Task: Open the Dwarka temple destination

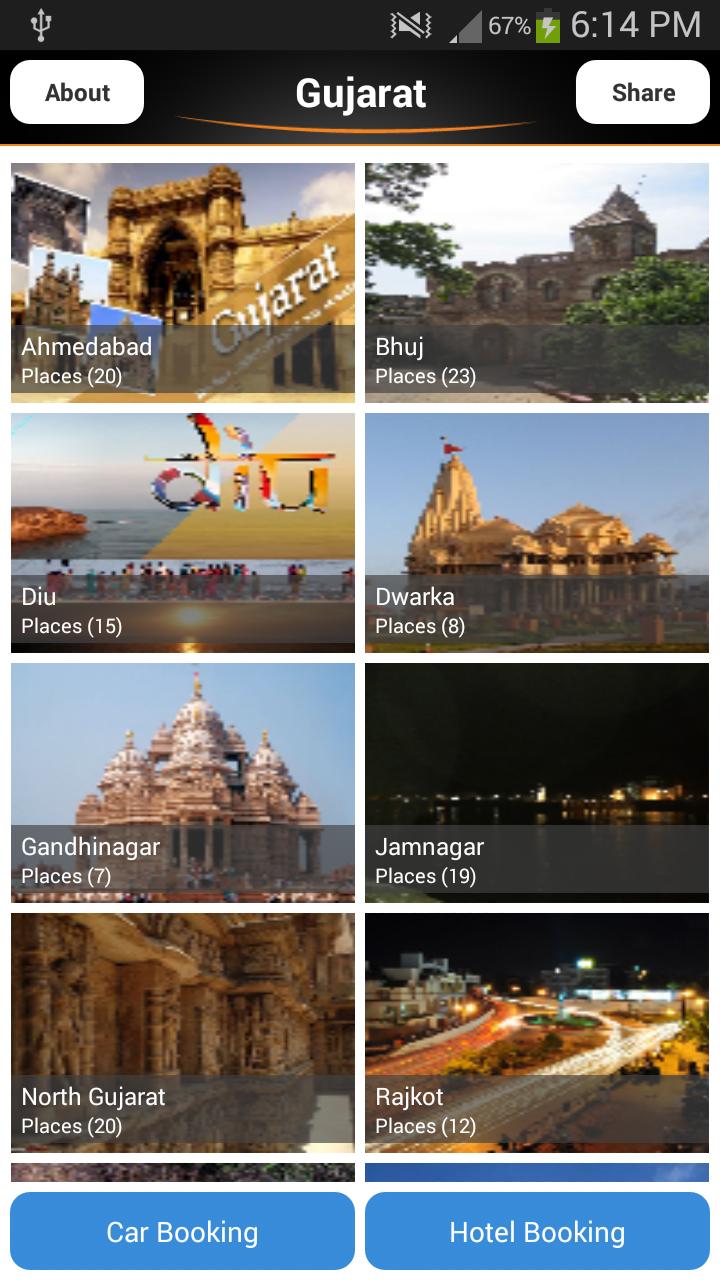Action: click(537, 533)
